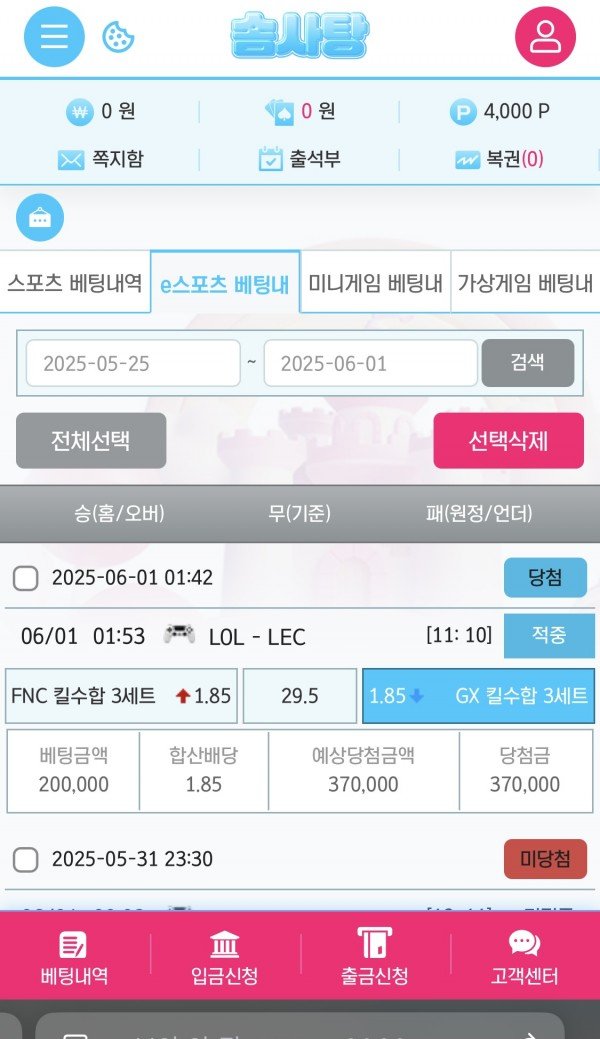
Task: Tap the cookie icon
Action: pos(119,37)
